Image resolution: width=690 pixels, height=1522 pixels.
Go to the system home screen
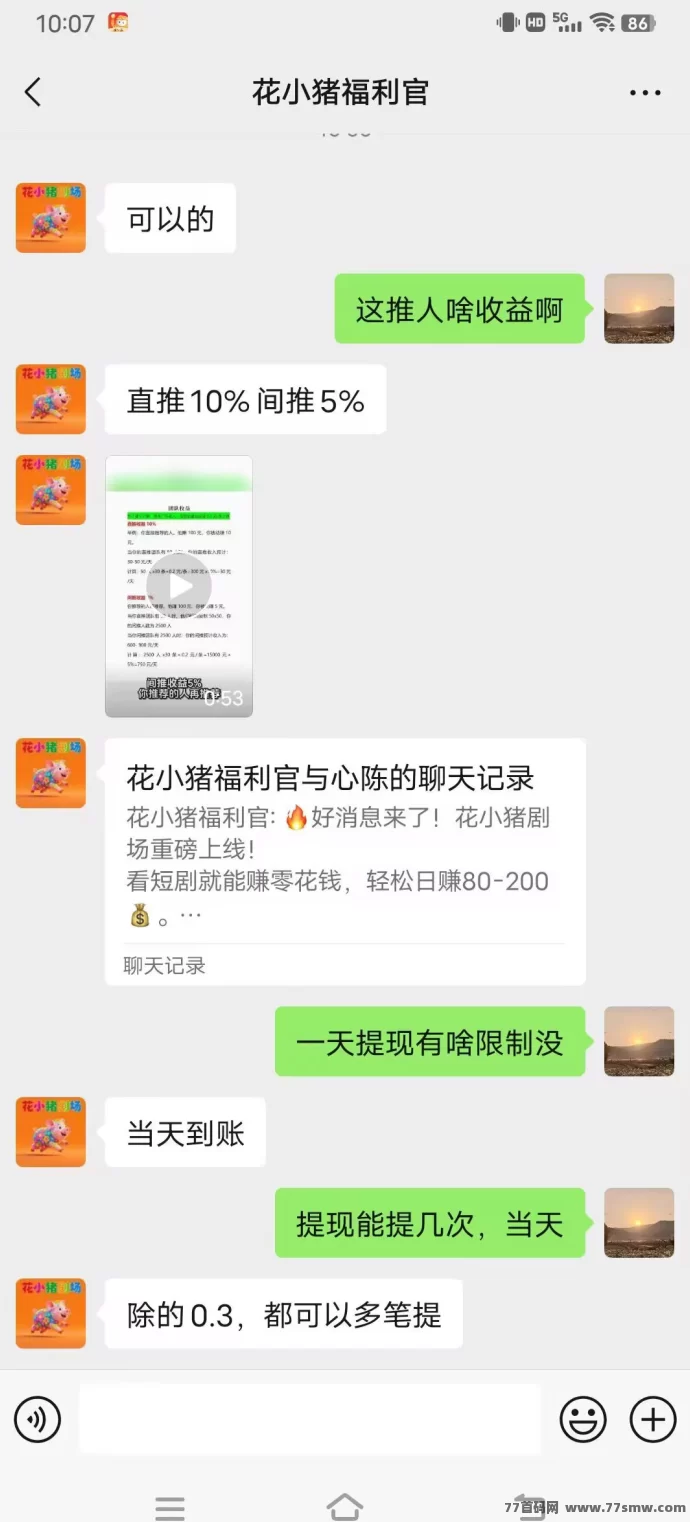click(344, 1506)
